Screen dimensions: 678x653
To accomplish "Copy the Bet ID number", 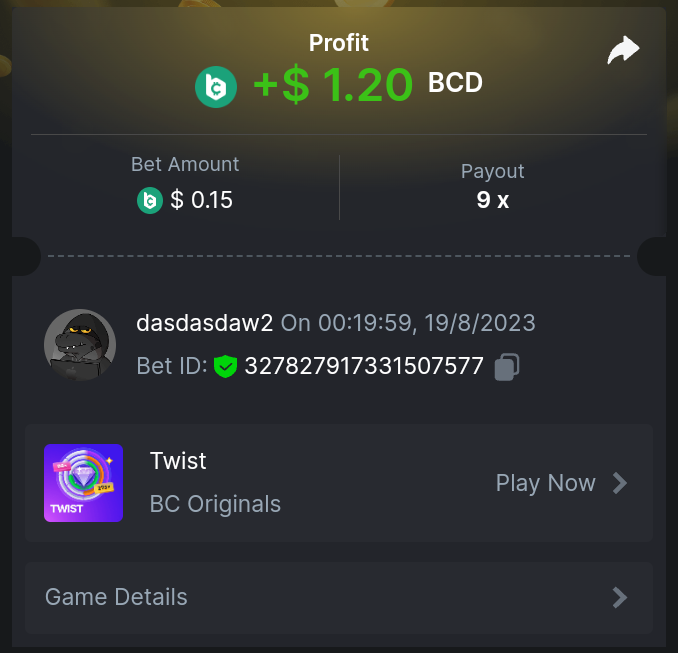I will 506,367.
